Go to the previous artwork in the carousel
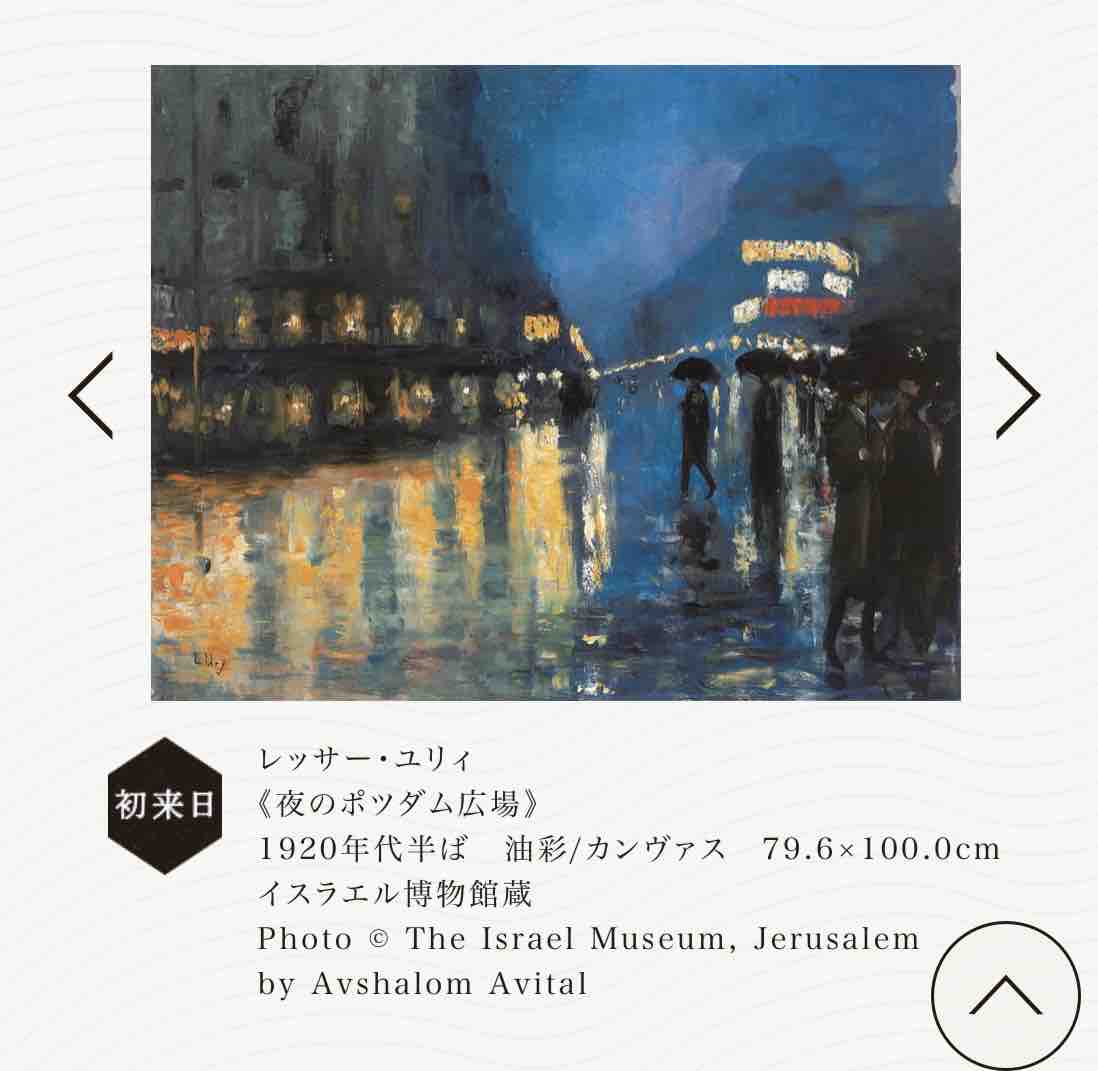The width and height of the screenshot is (1098, 1071). coord(91,395)
